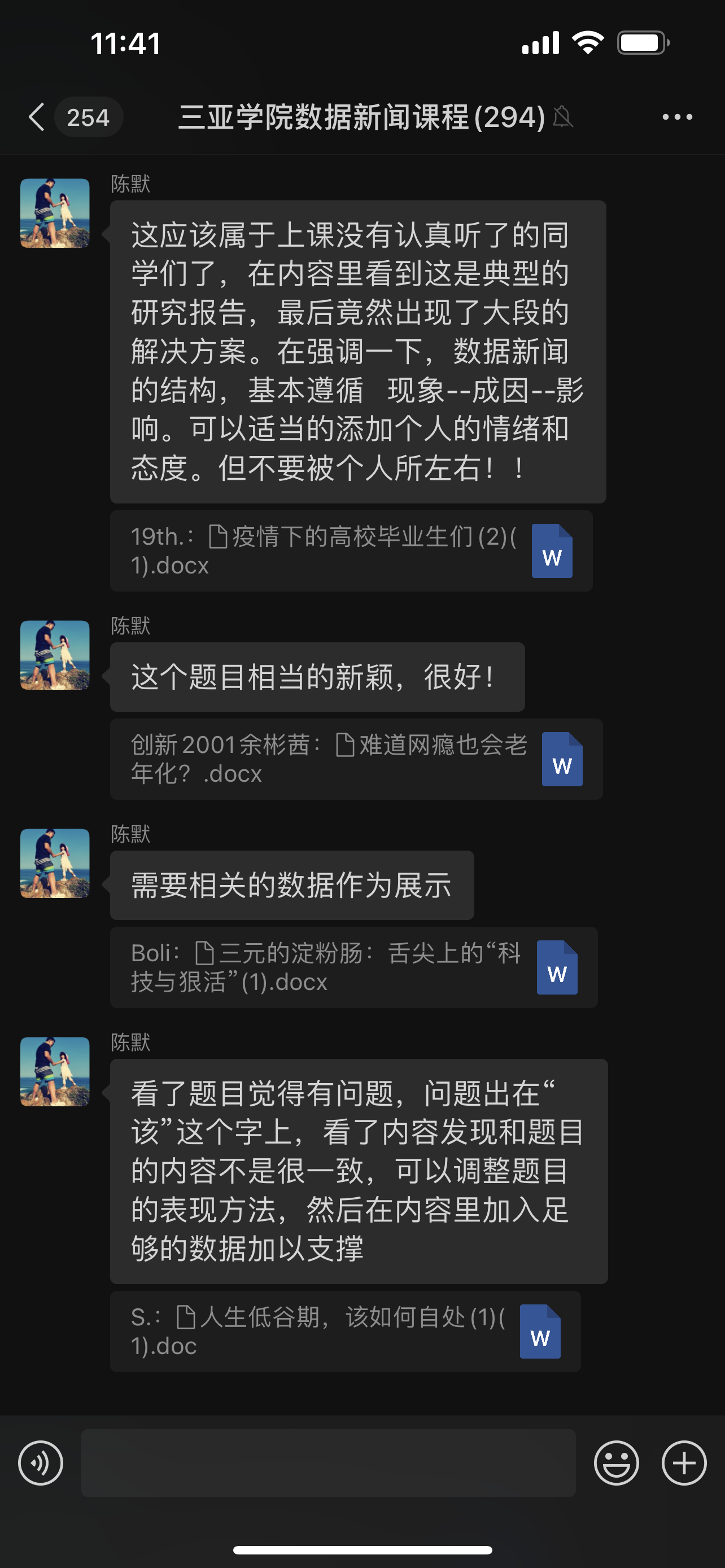Open the group chat options menu
The width and height of the screenshot is (725, 1568).
(x=677, y=117)
